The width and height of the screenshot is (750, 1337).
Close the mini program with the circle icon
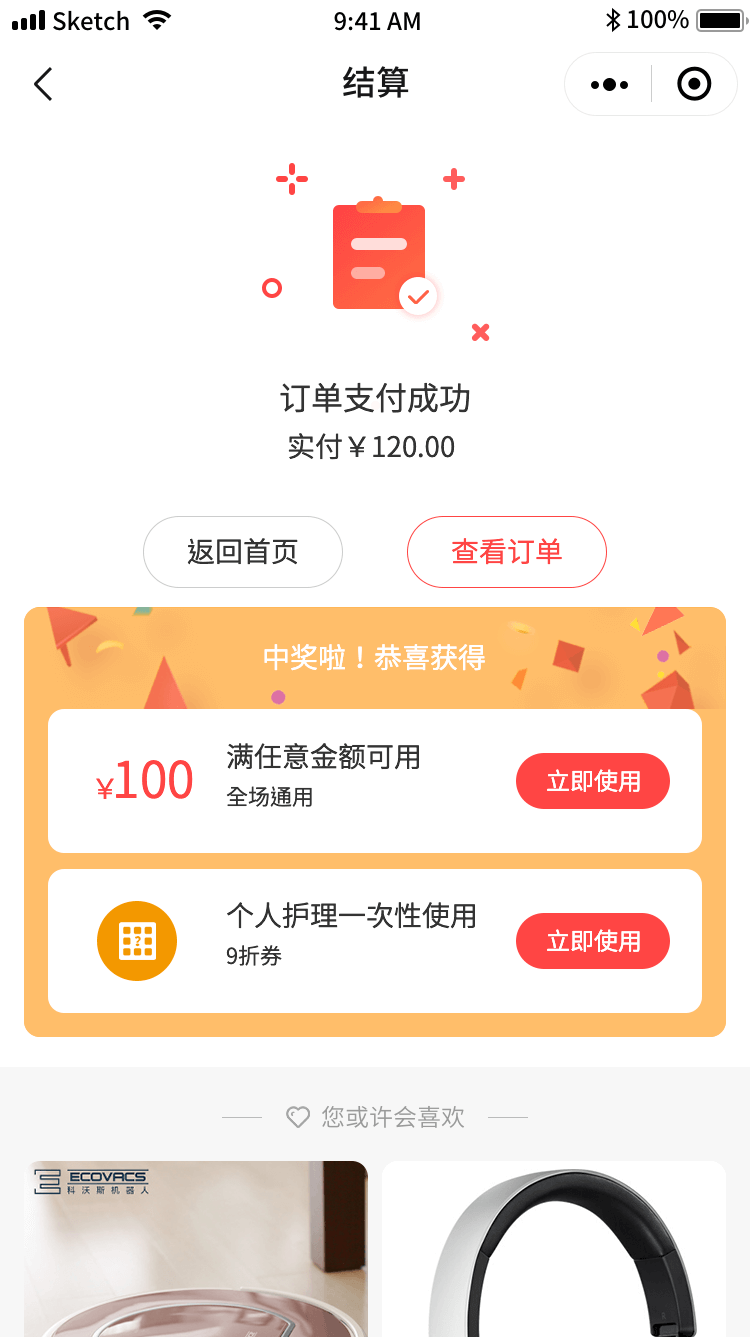click(694, 85)
